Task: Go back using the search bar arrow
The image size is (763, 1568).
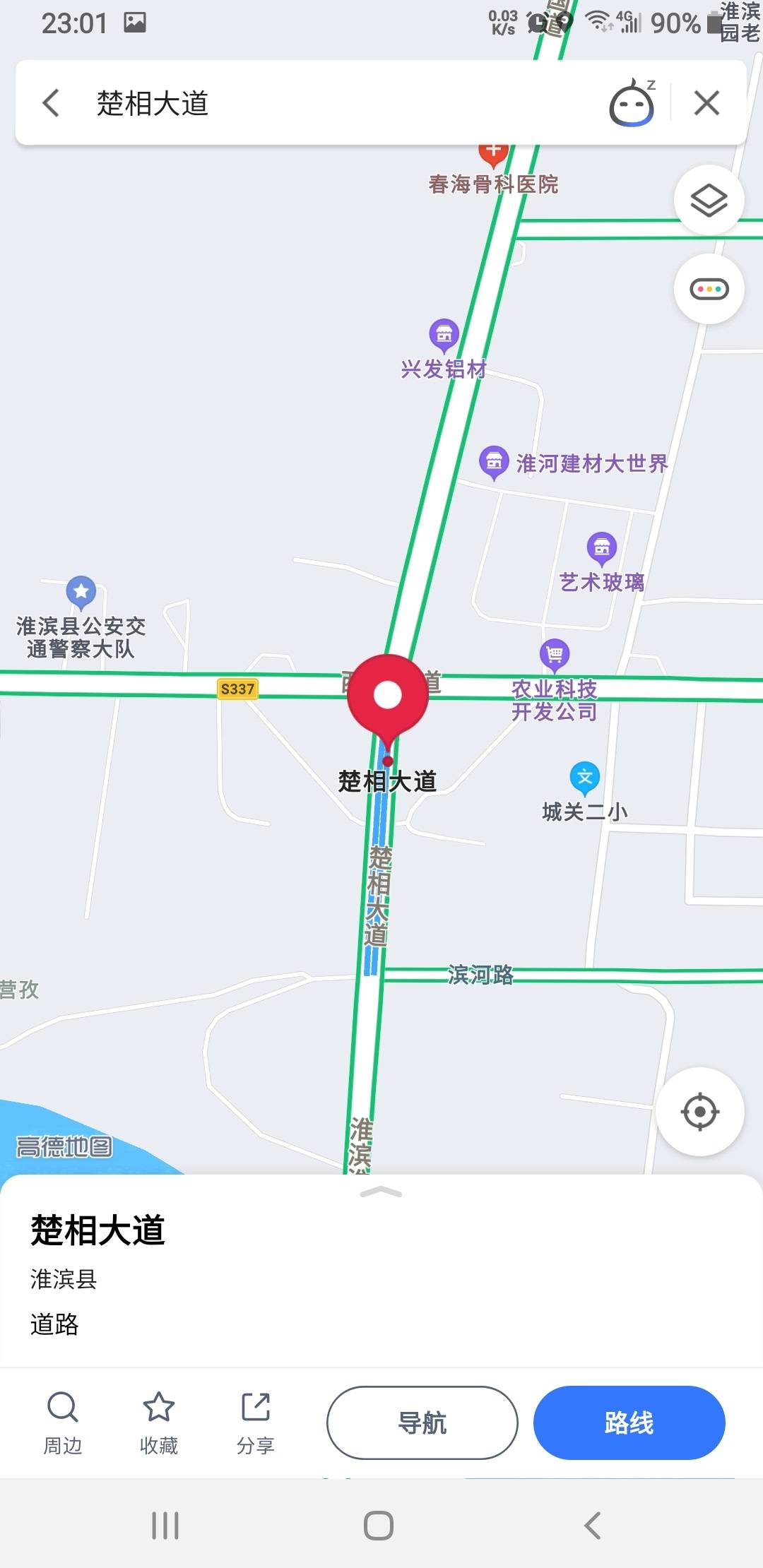Action: coord(51,103)
